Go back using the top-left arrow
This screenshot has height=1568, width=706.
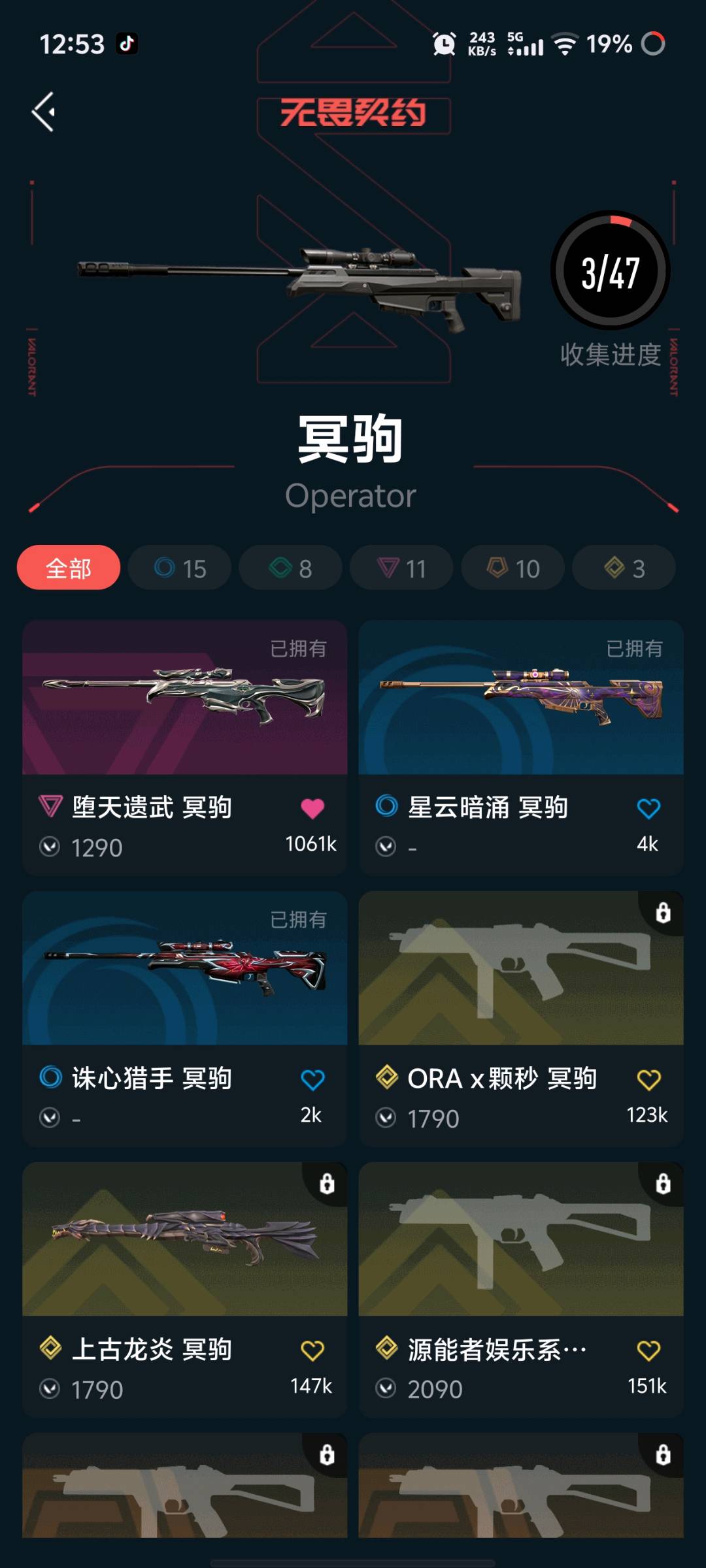point(43,112)
